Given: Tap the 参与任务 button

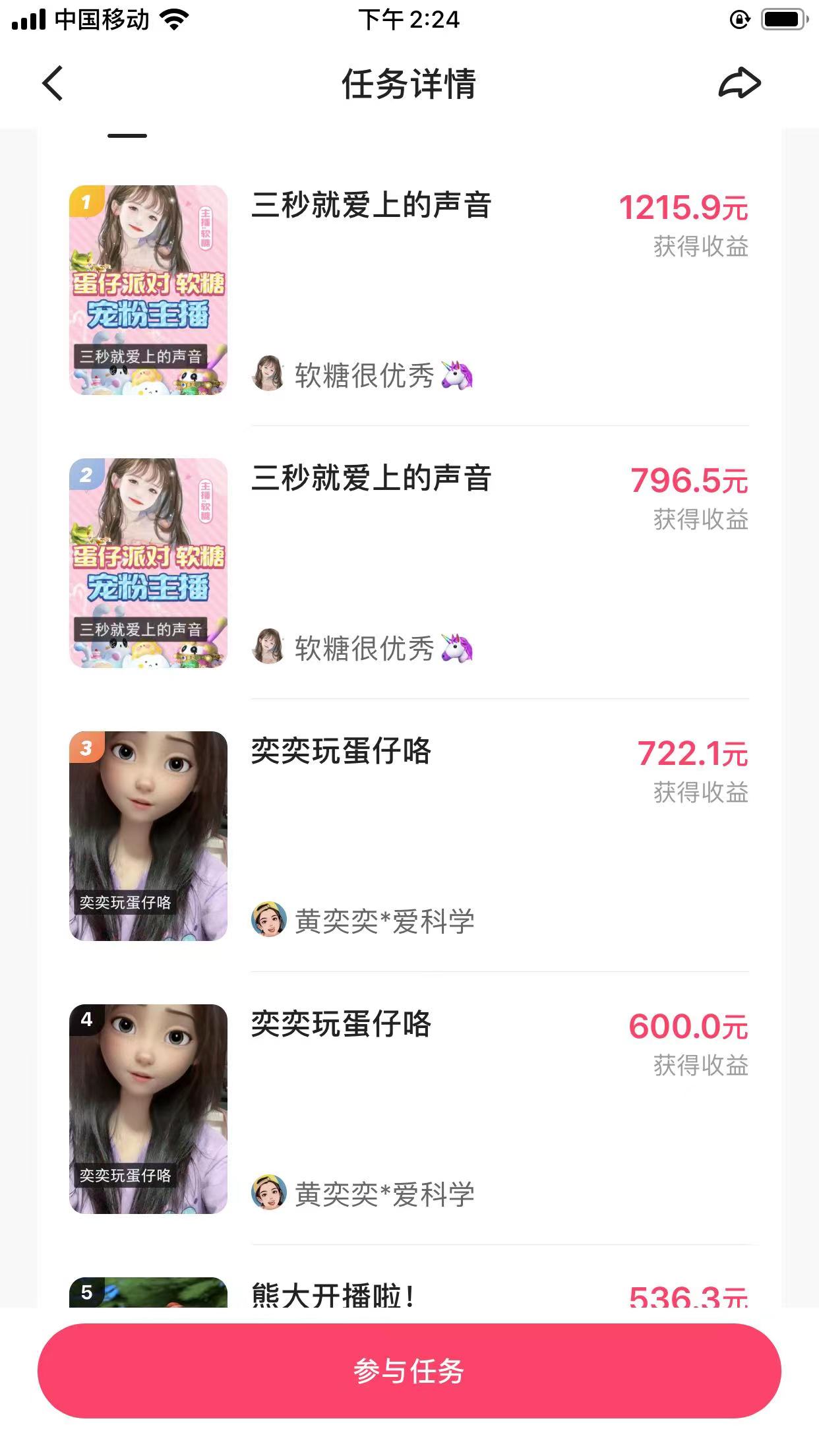Looking at the screenshot, I should tap(409, 1371).
